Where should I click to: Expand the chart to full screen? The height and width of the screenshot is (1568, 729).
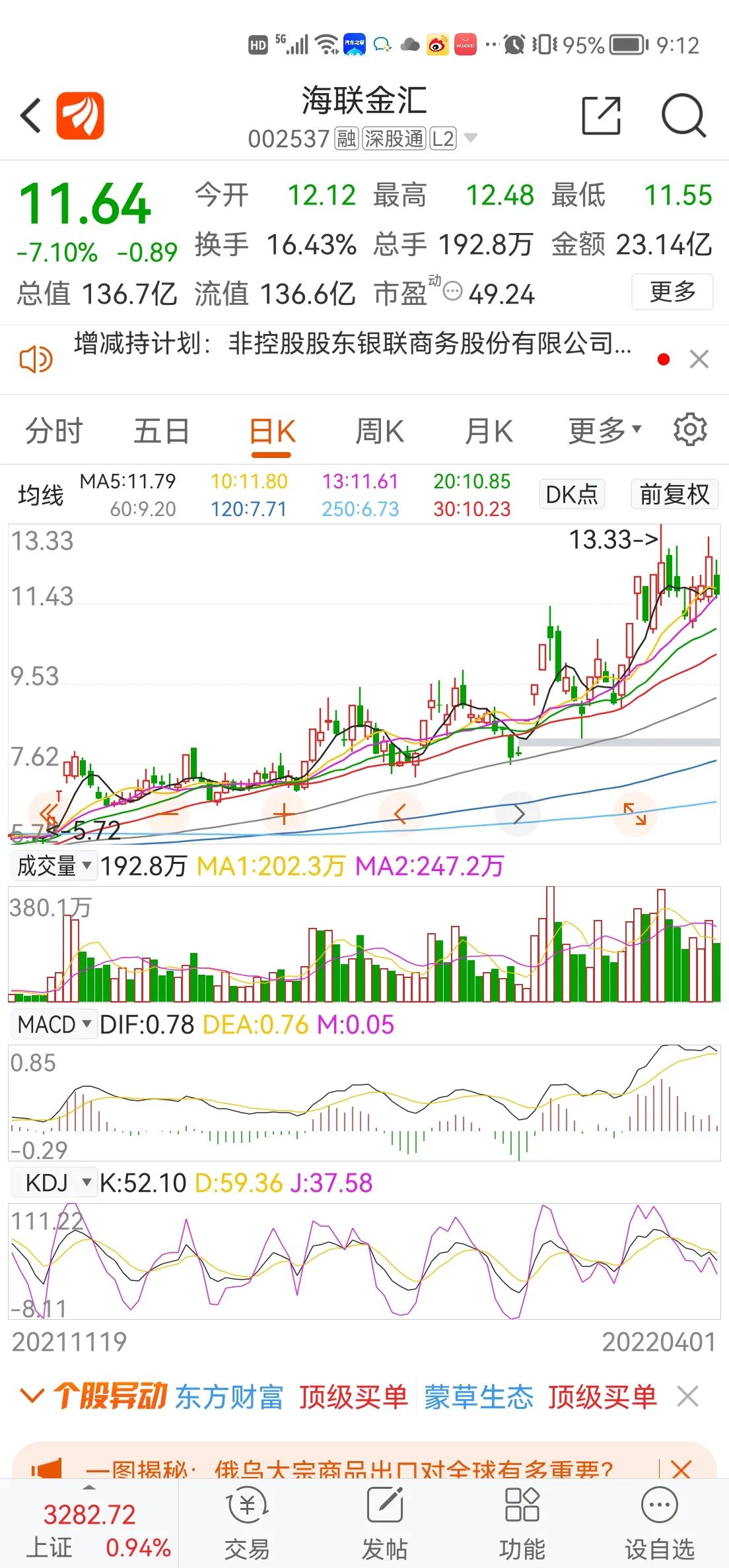(635, 814)
